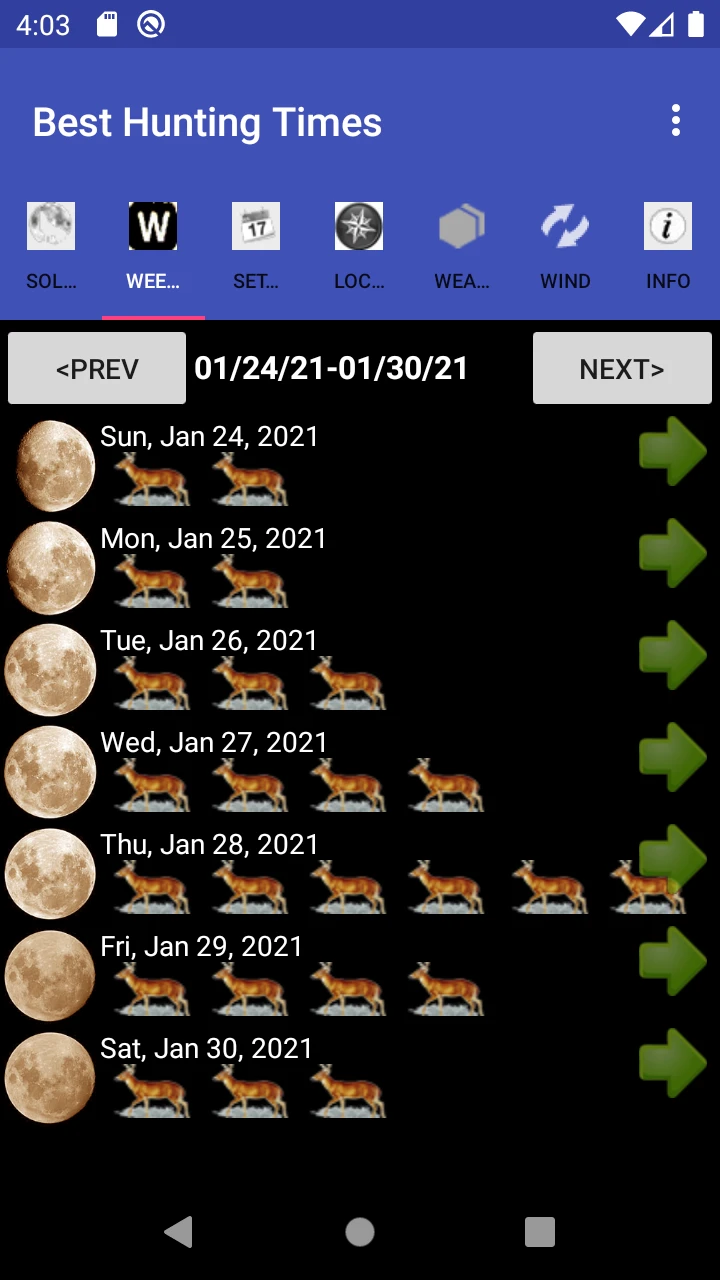Switch to the calendar Set tab
Screen dimensions: 720x1280
[256, 247]
